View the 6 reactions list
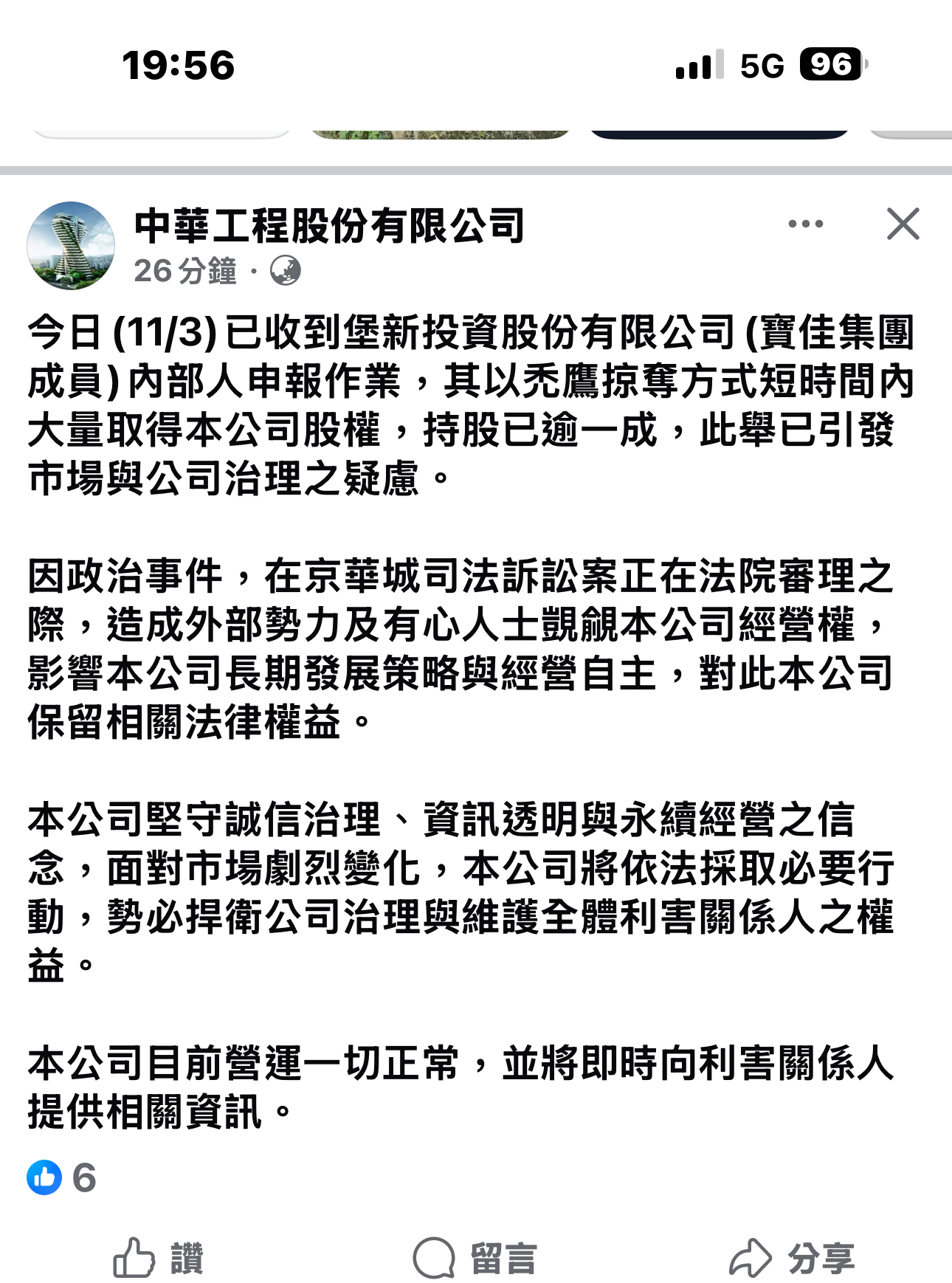 (x=63, y=1177)
